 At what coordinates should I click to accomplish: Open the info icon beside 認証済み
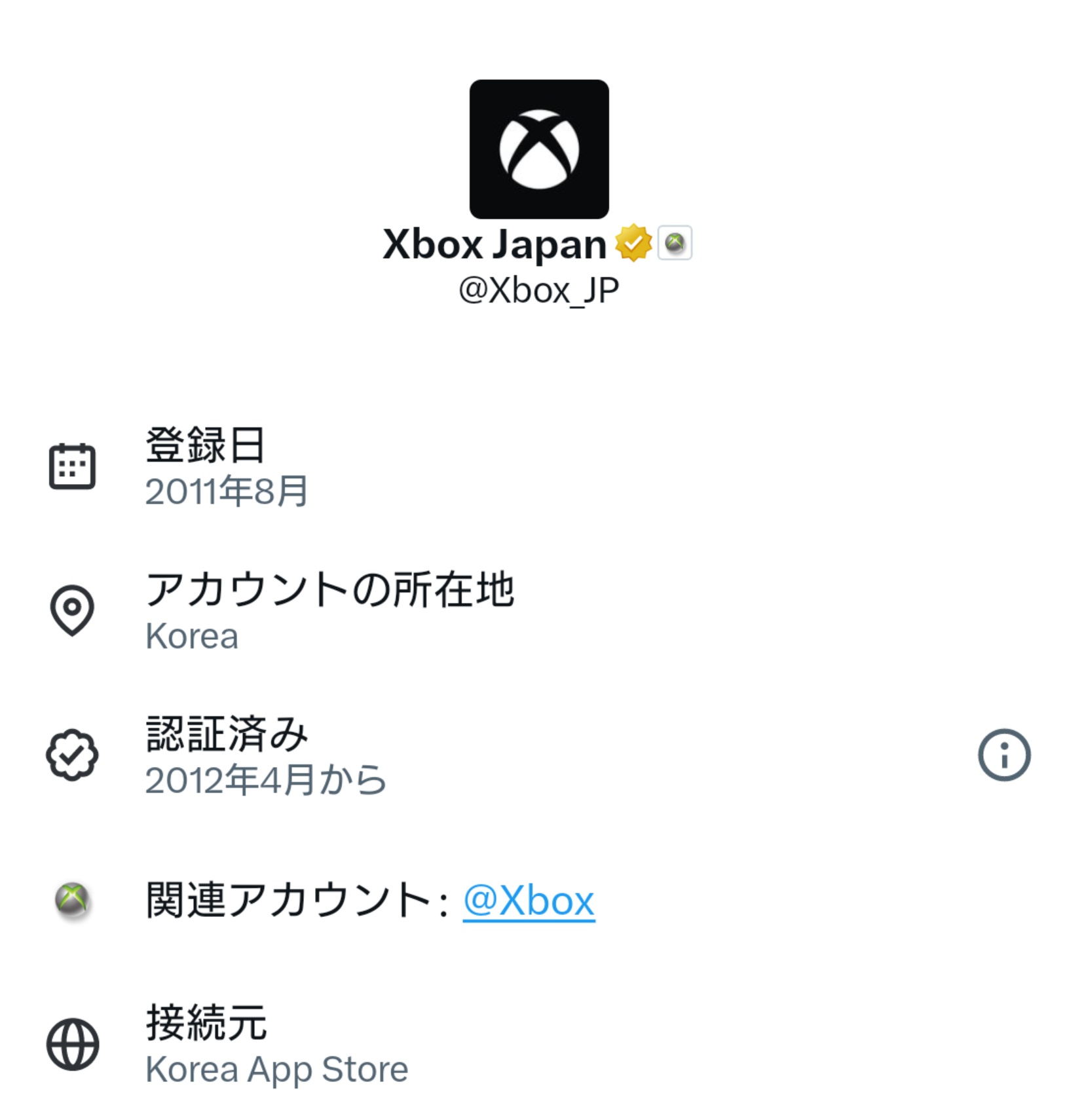tap(1003, 755)
